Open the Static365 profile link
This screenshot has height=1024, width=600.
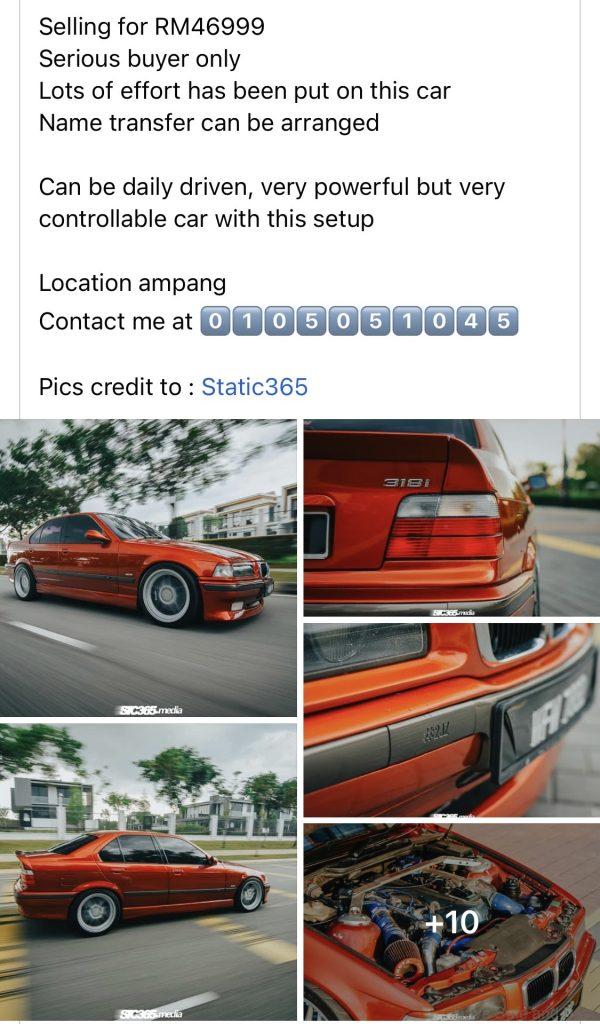(x=254, y=387)
